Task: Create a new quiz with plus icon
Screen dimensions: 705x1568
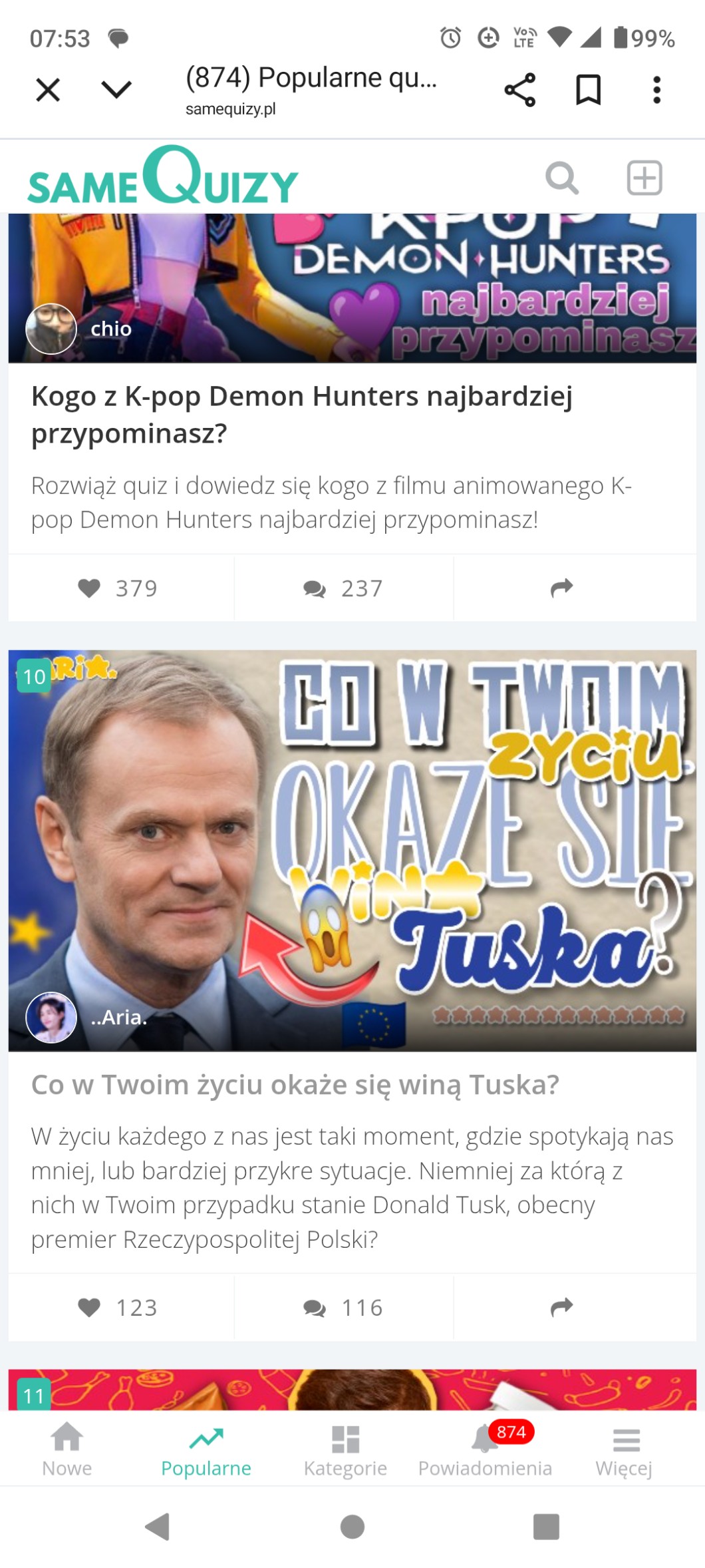Action: click(645, 178)
